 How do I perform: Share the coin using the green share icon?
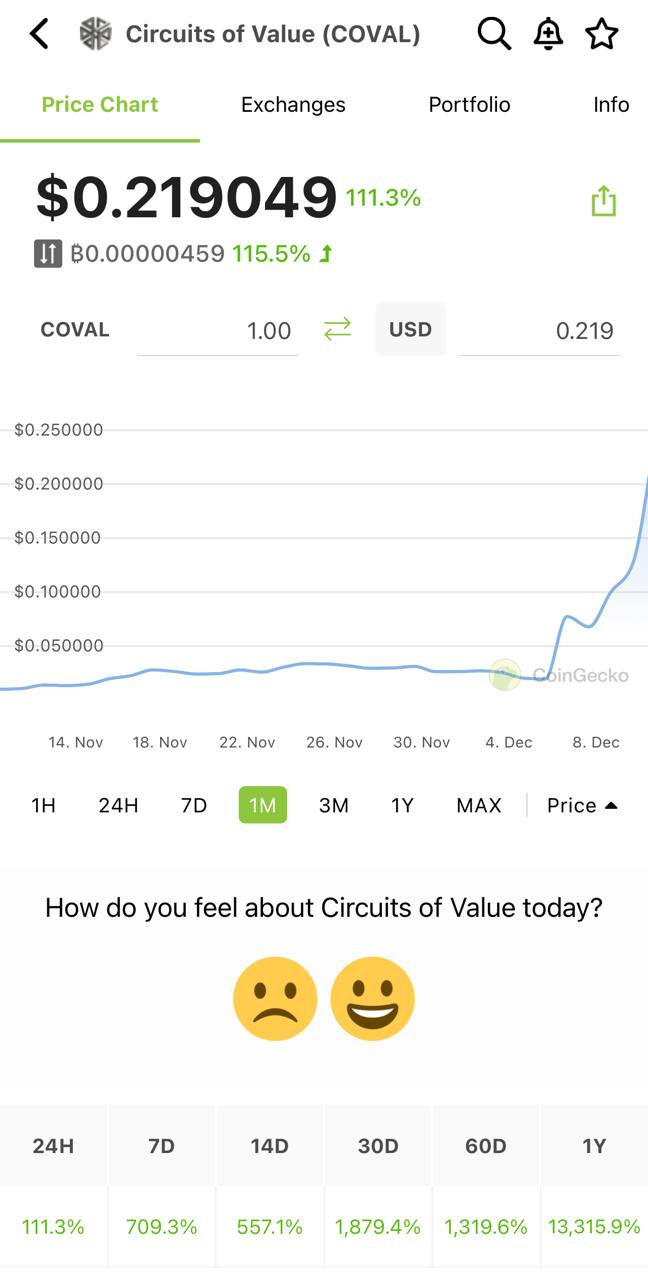coord(604,200)
